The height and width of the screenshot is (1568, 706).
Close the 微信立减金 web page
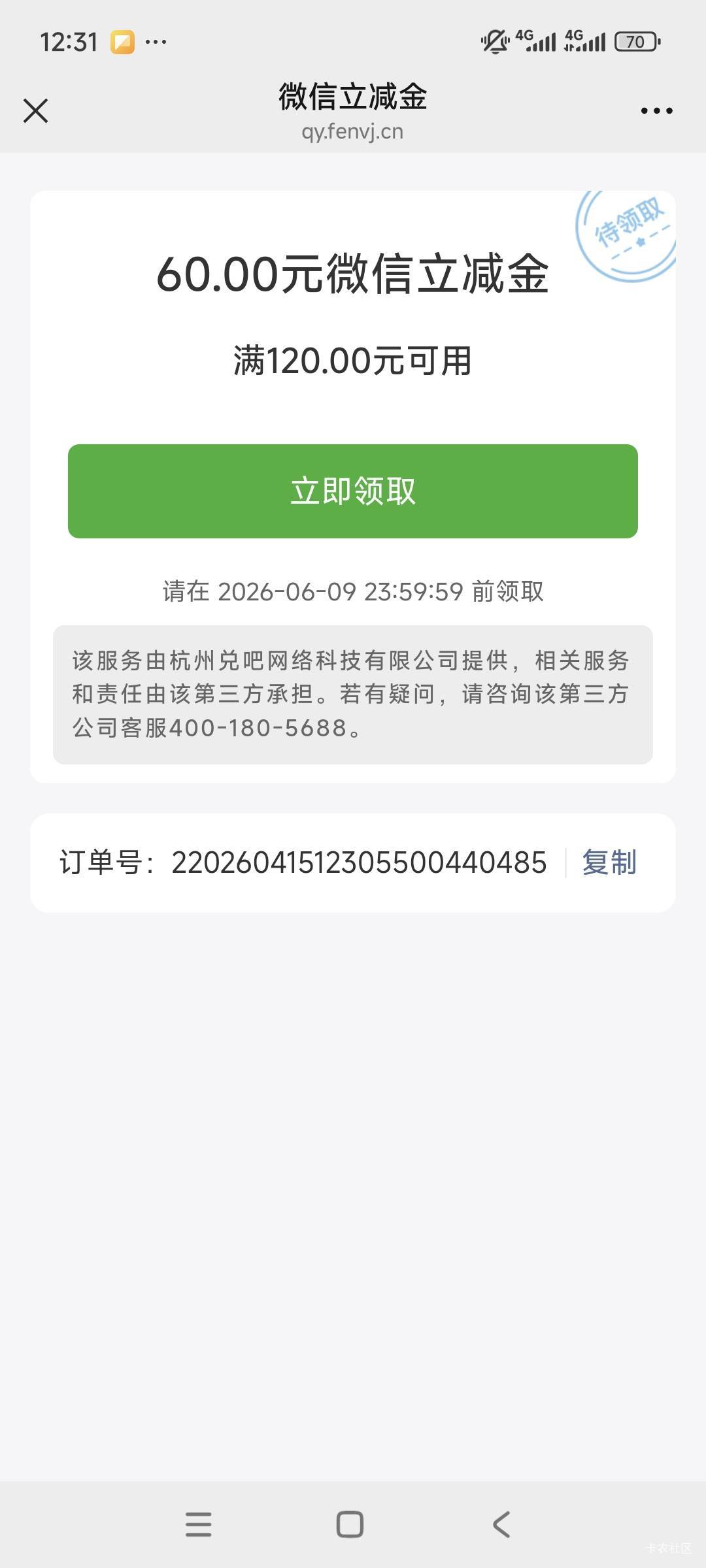pyautogui.click(x=36, y=110)
